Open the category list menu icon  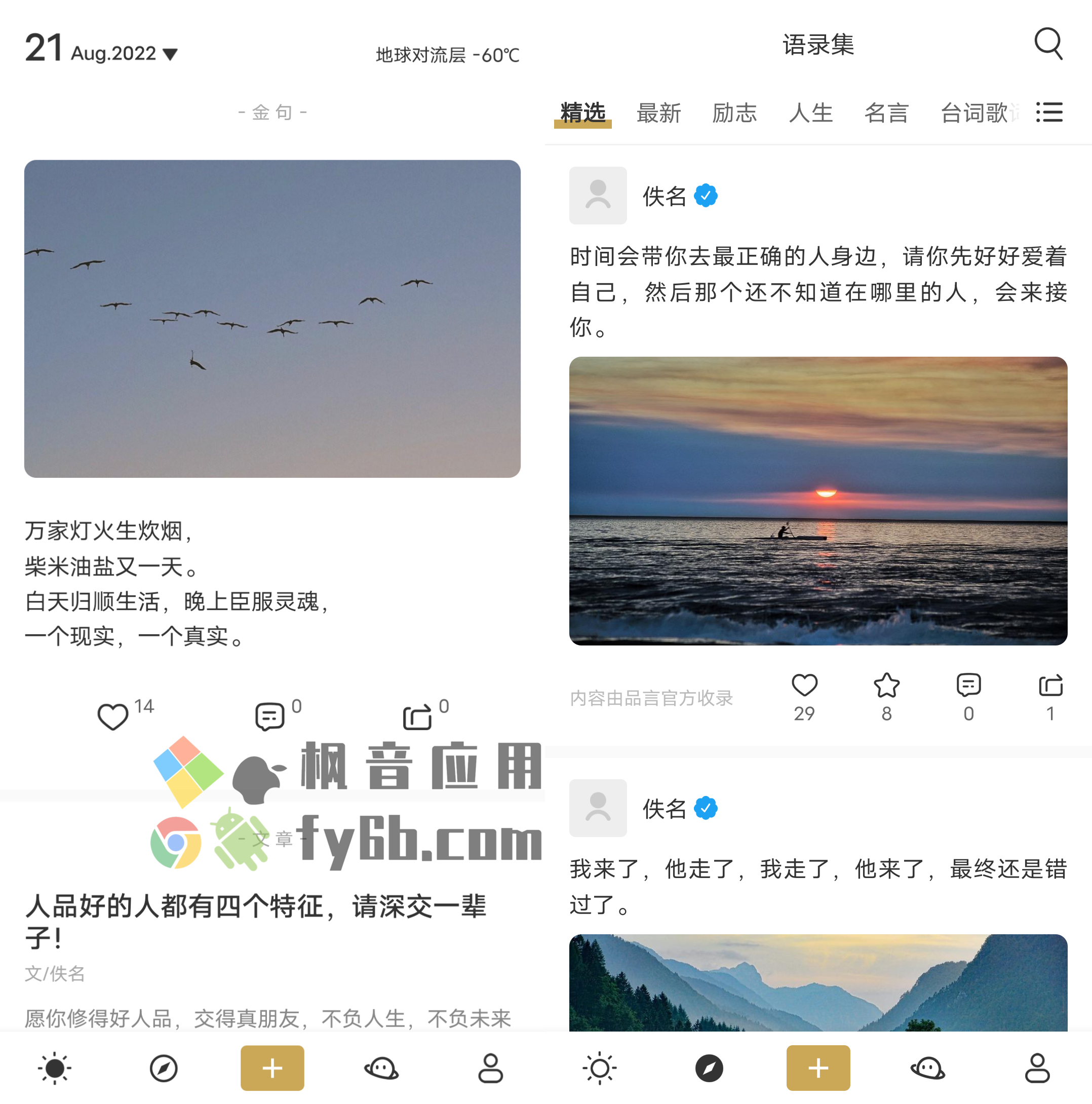click(1049, 112)
